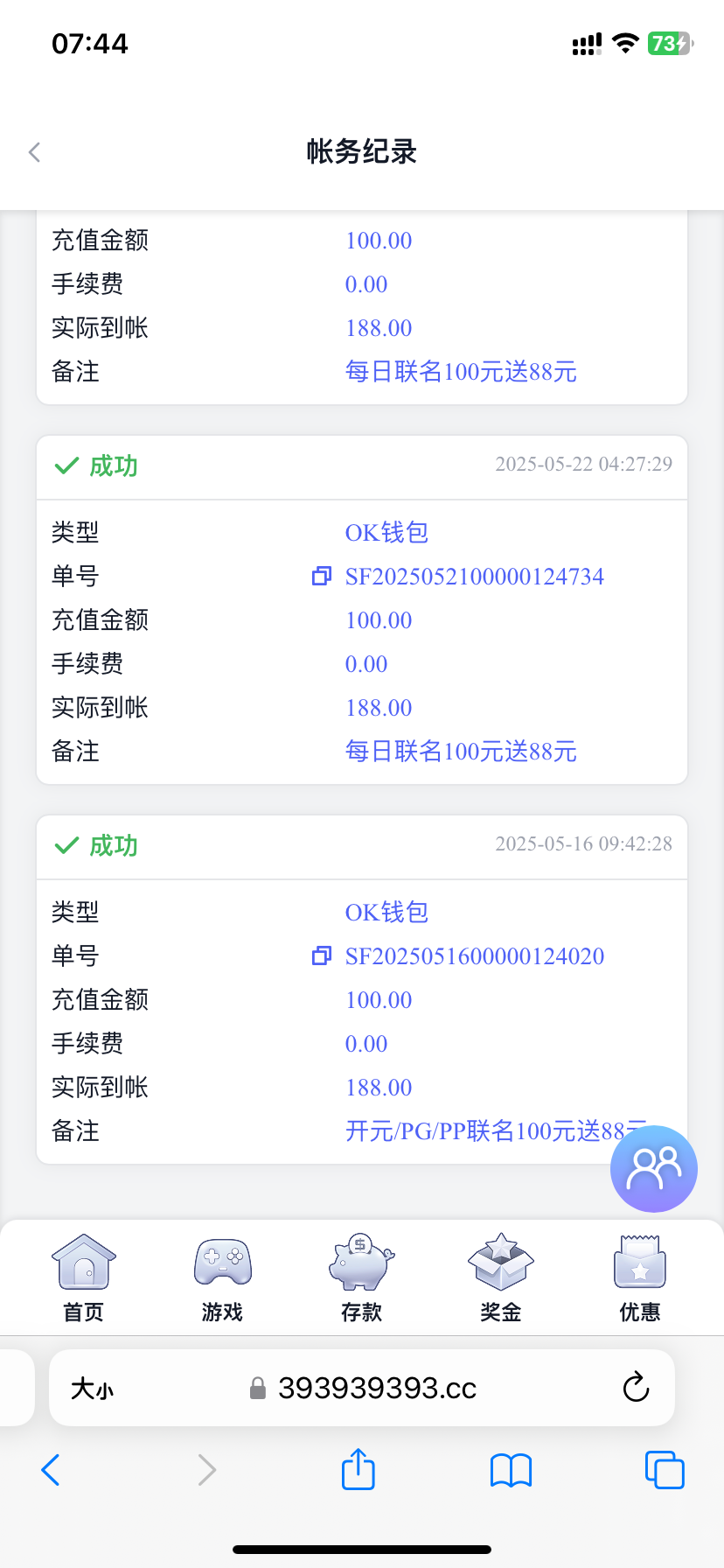Reload the current web page
Screen dimensions: 724x1568
[x=636, y=1387]
